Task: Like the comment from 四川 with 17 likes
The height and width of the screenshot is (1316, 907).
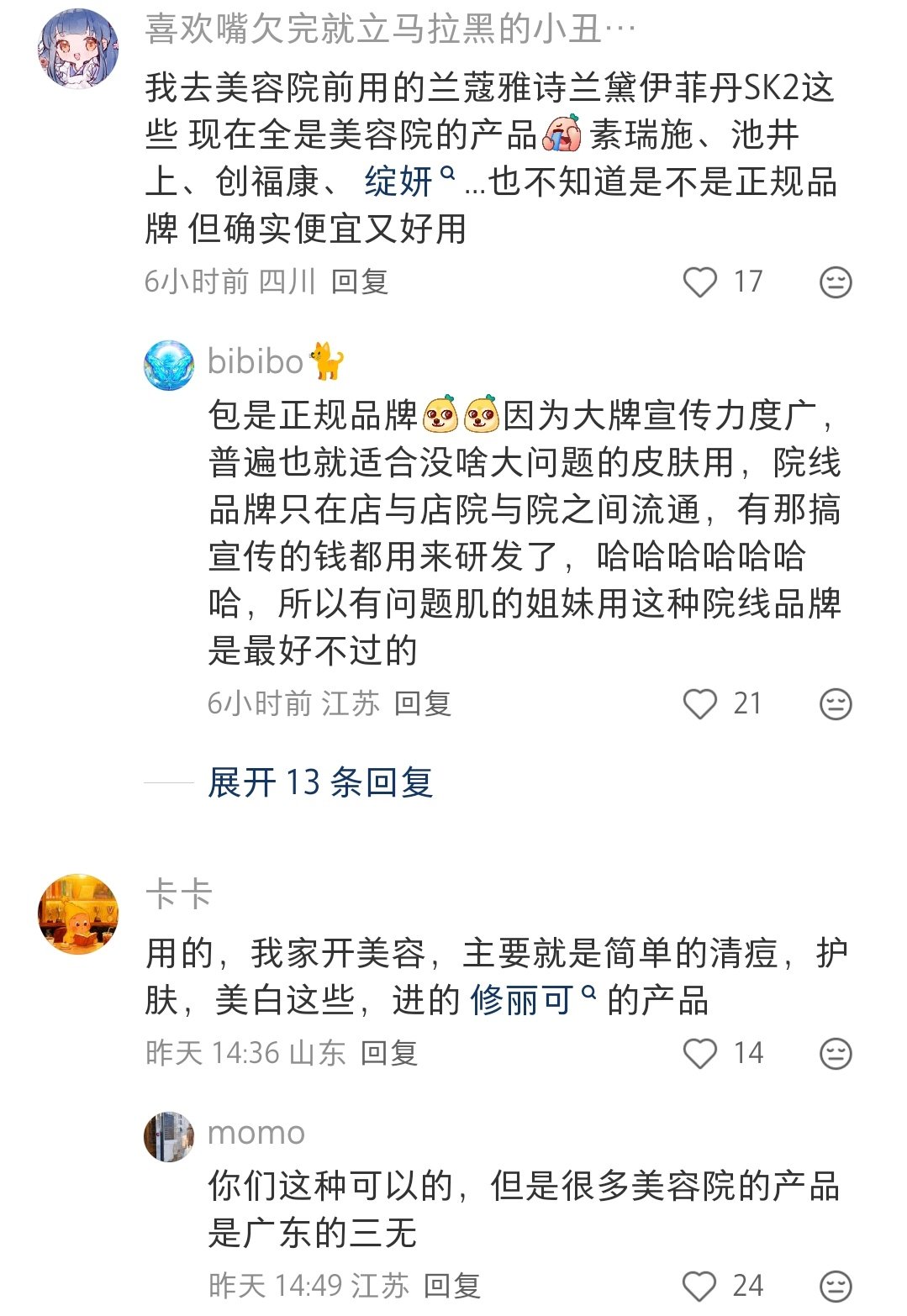Action: coord(699,282)
